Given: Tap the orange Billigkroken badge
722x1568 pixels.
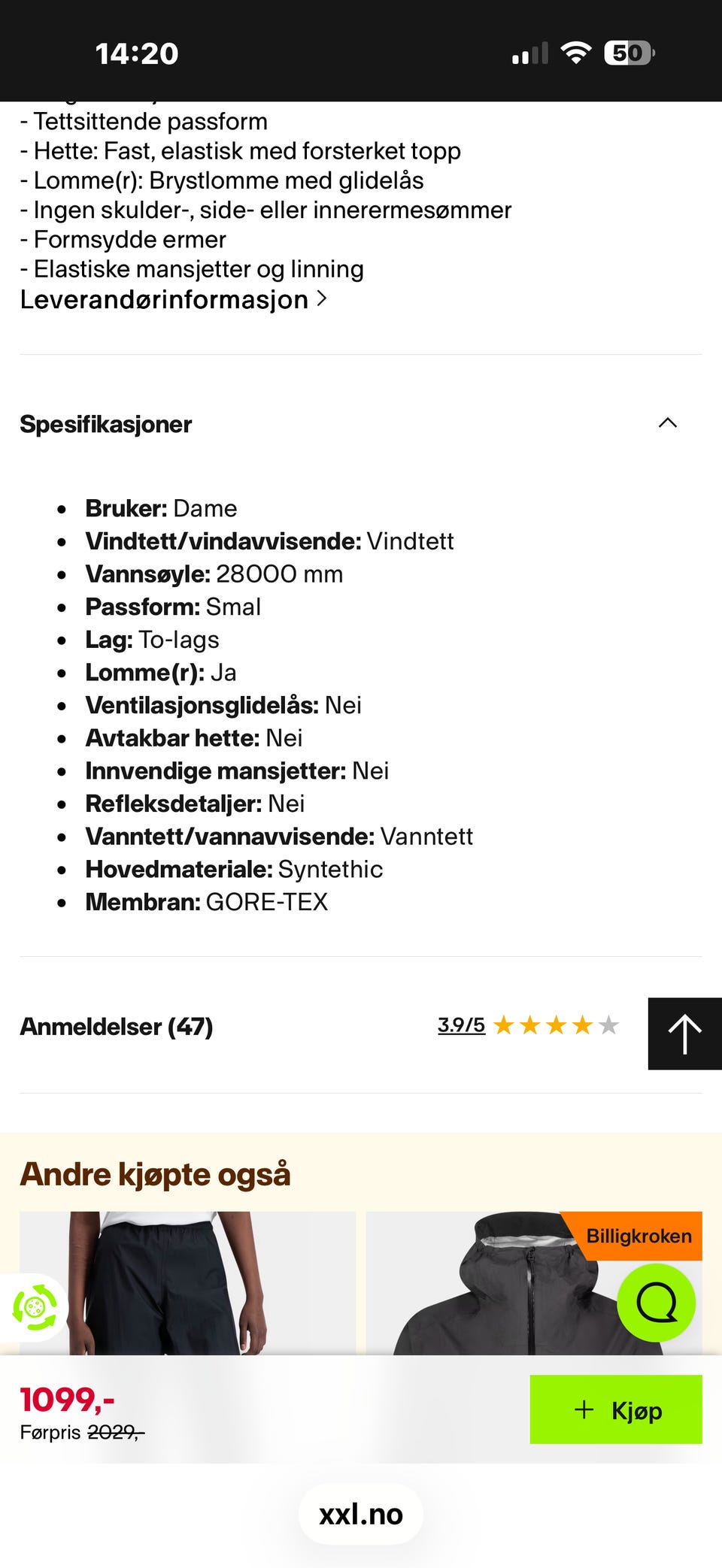Looking at the screenshot, I should 639,1236.
